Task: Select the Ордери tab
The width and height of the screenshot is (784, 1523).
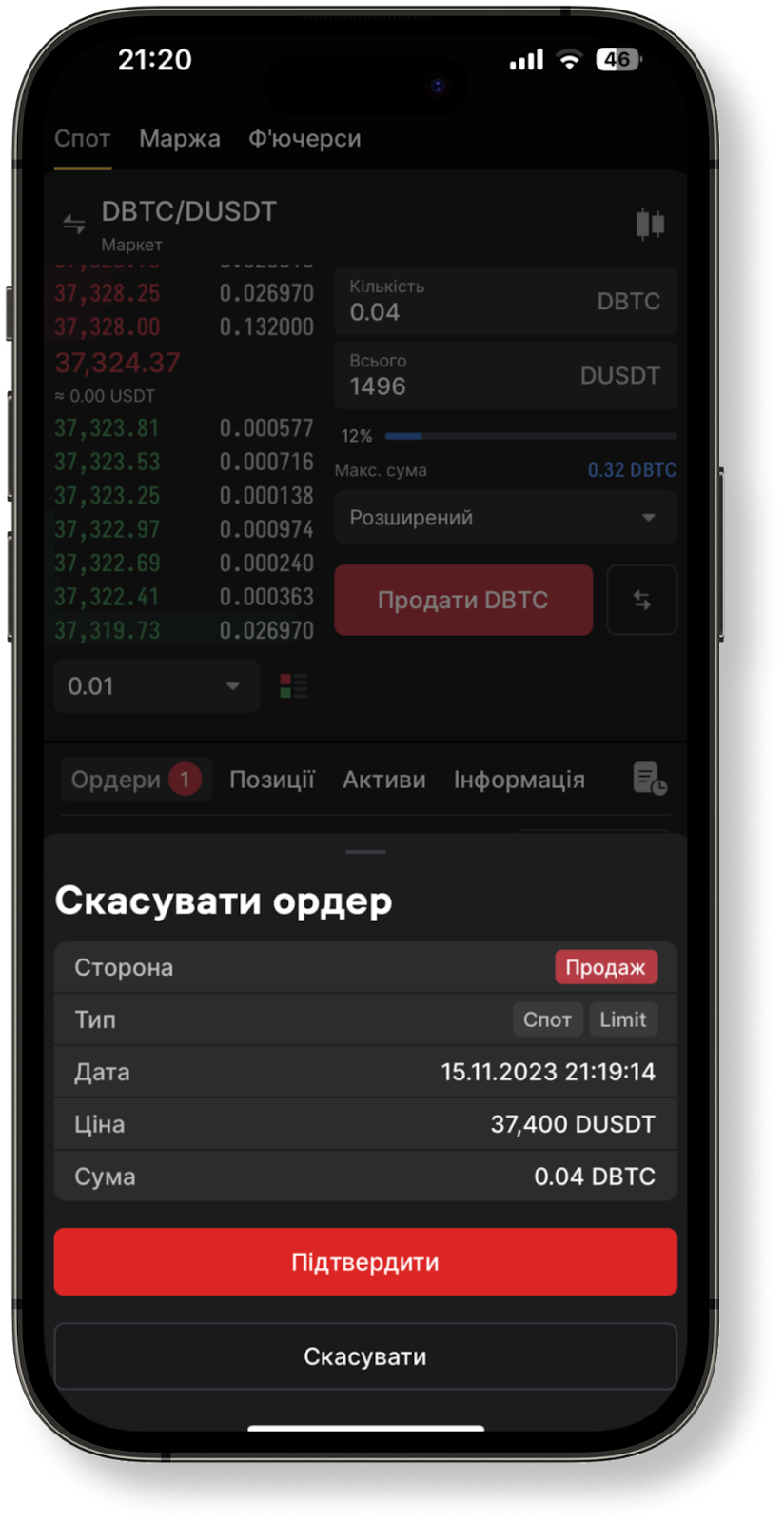Action: click(136, 780)
